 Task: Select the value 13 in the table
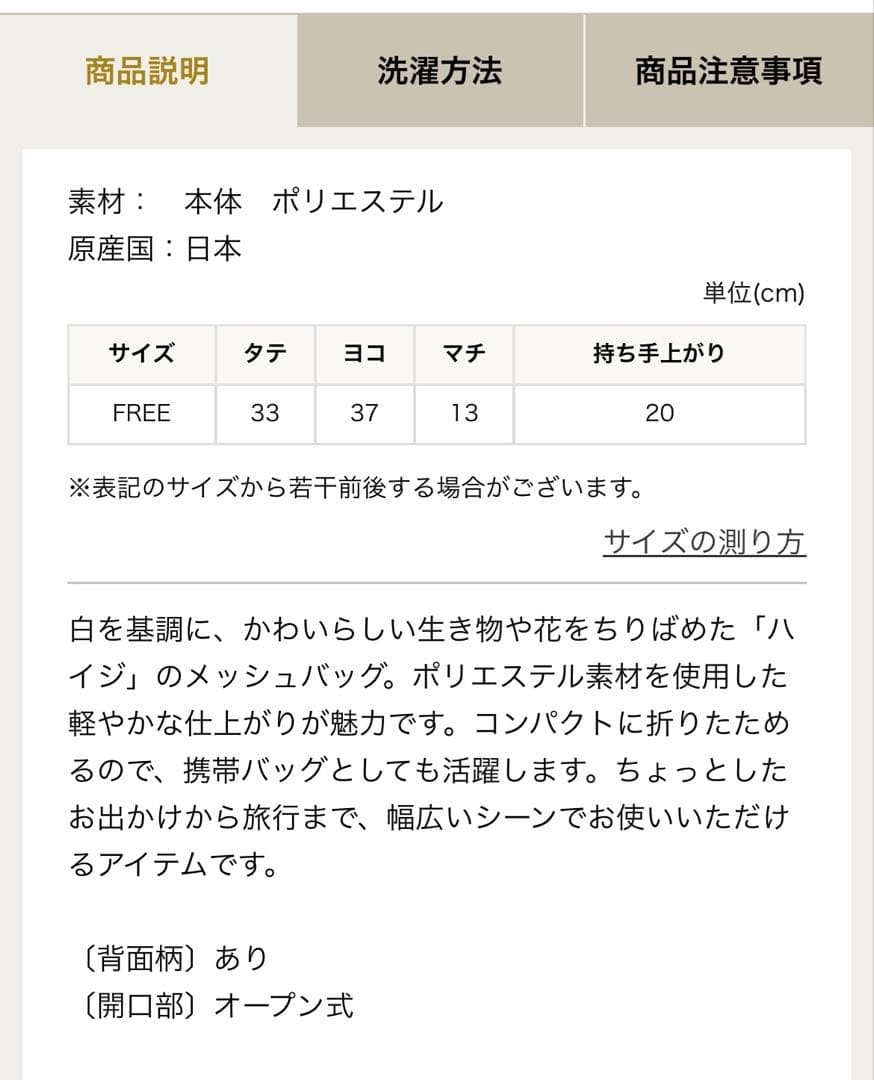pyautogui.click(x=462, y=413)
